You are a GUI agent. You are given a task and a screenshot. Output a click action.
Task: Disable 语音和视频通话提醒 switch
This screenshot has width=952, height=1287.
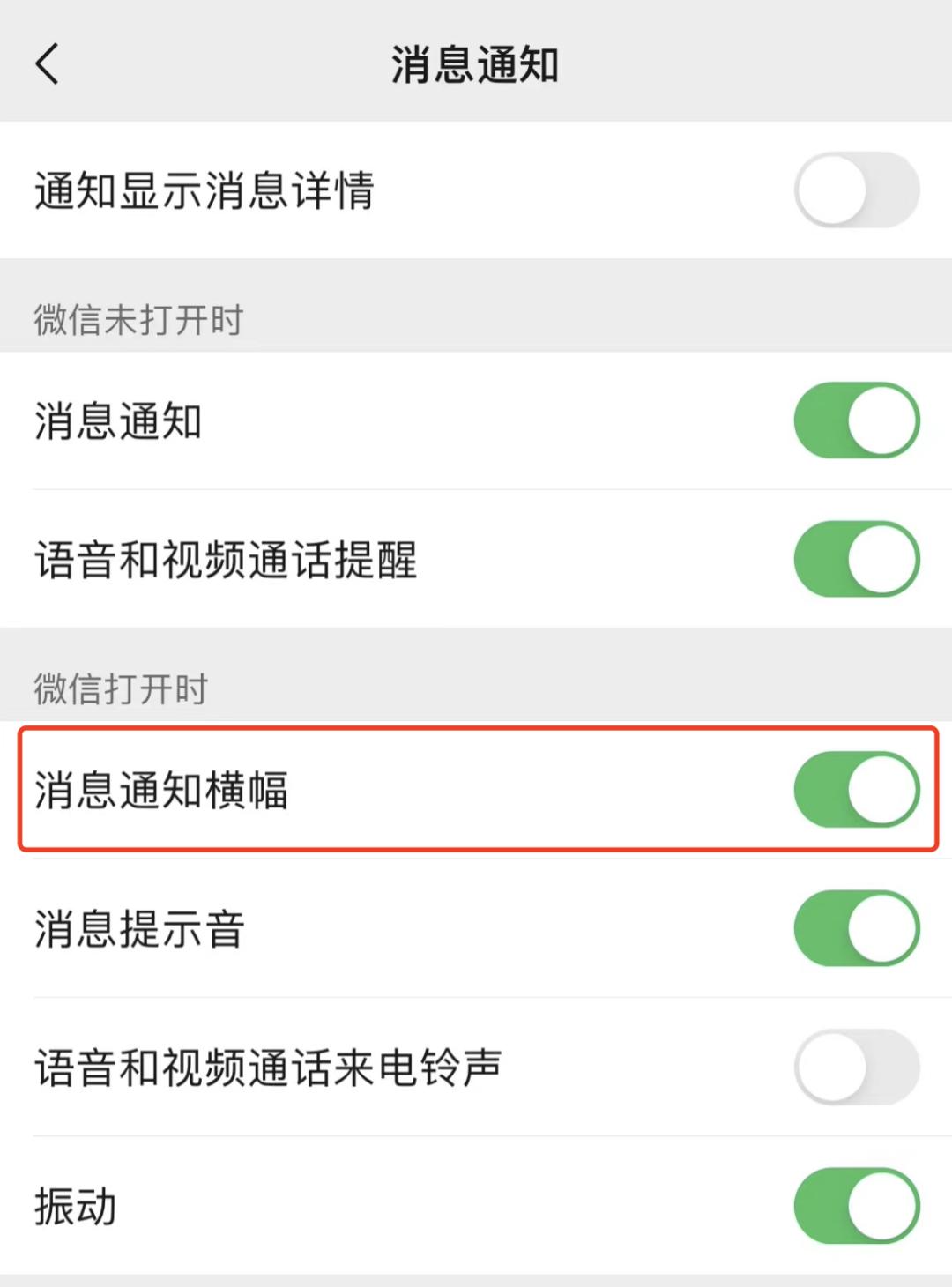856,559
